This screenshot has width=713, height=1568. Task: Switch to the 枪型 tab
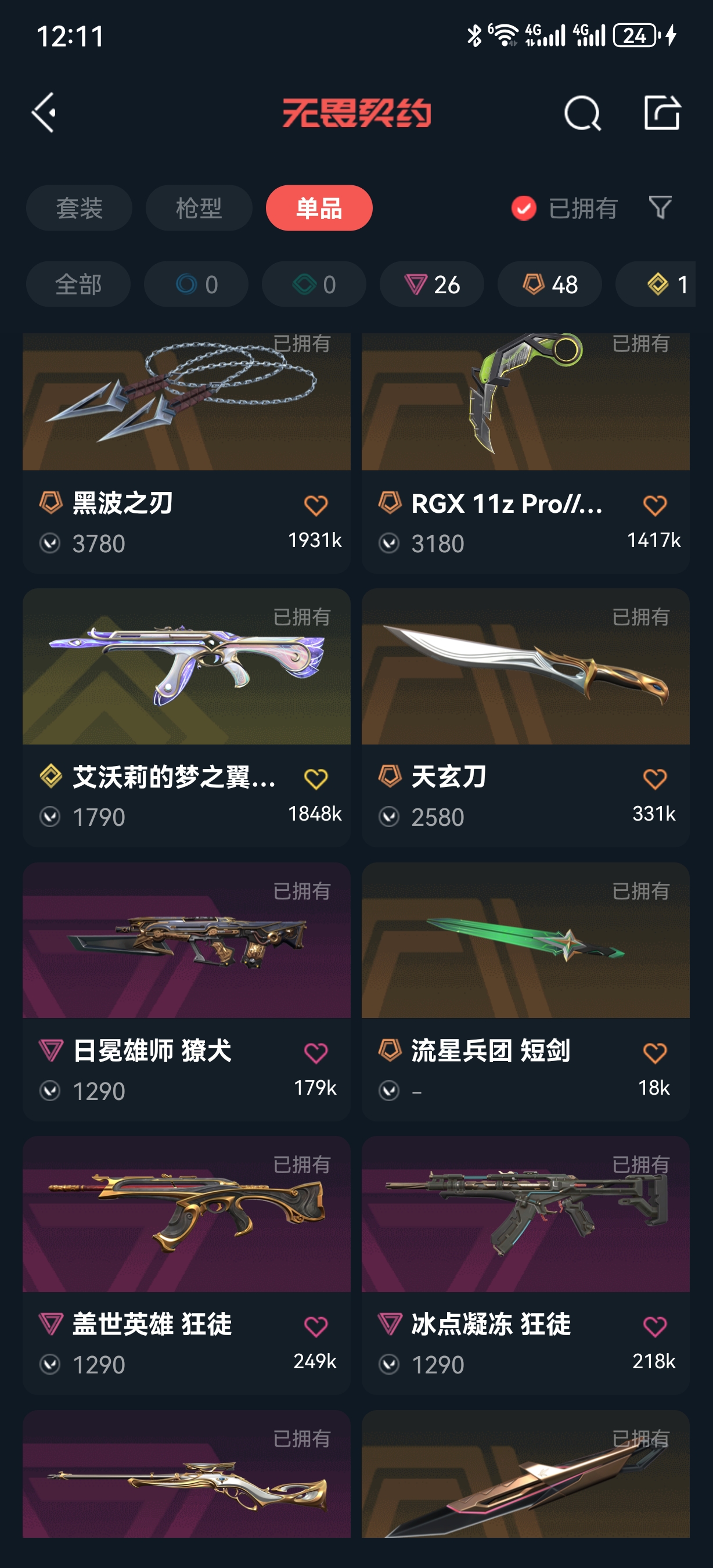click(199, 208)
